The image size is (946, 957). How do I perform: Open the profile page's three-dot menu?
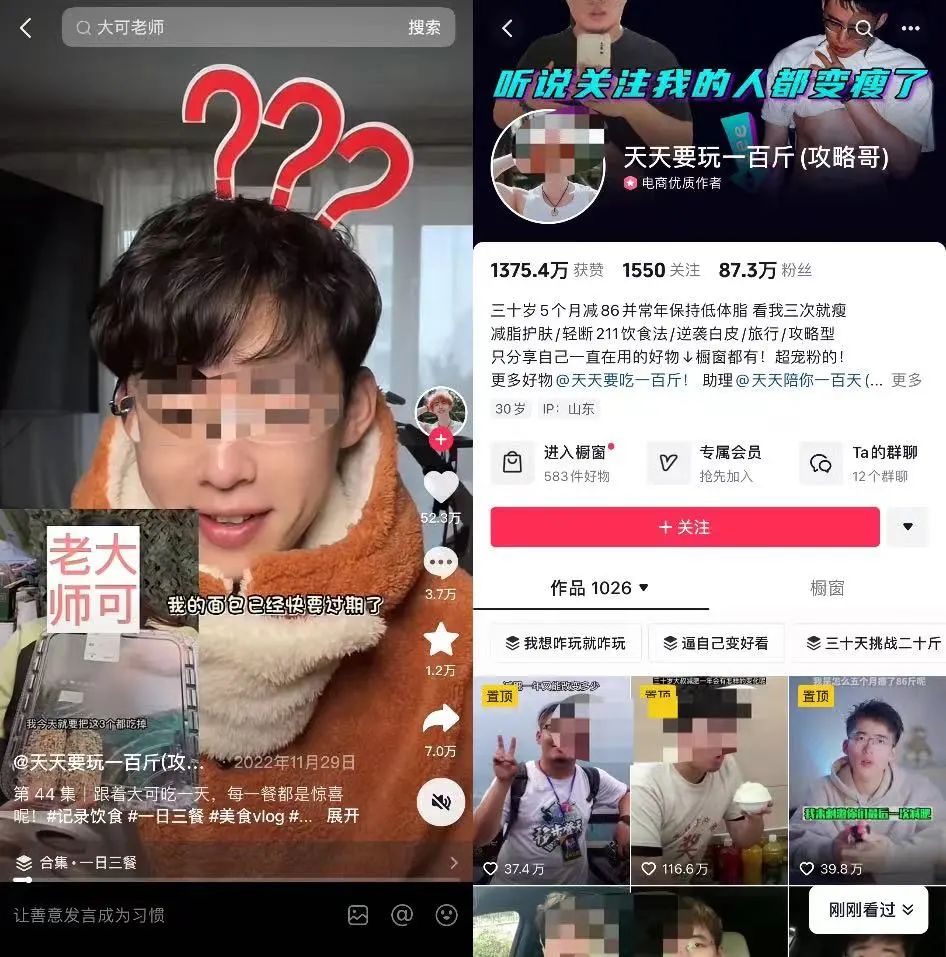click(x=910, y=29)
